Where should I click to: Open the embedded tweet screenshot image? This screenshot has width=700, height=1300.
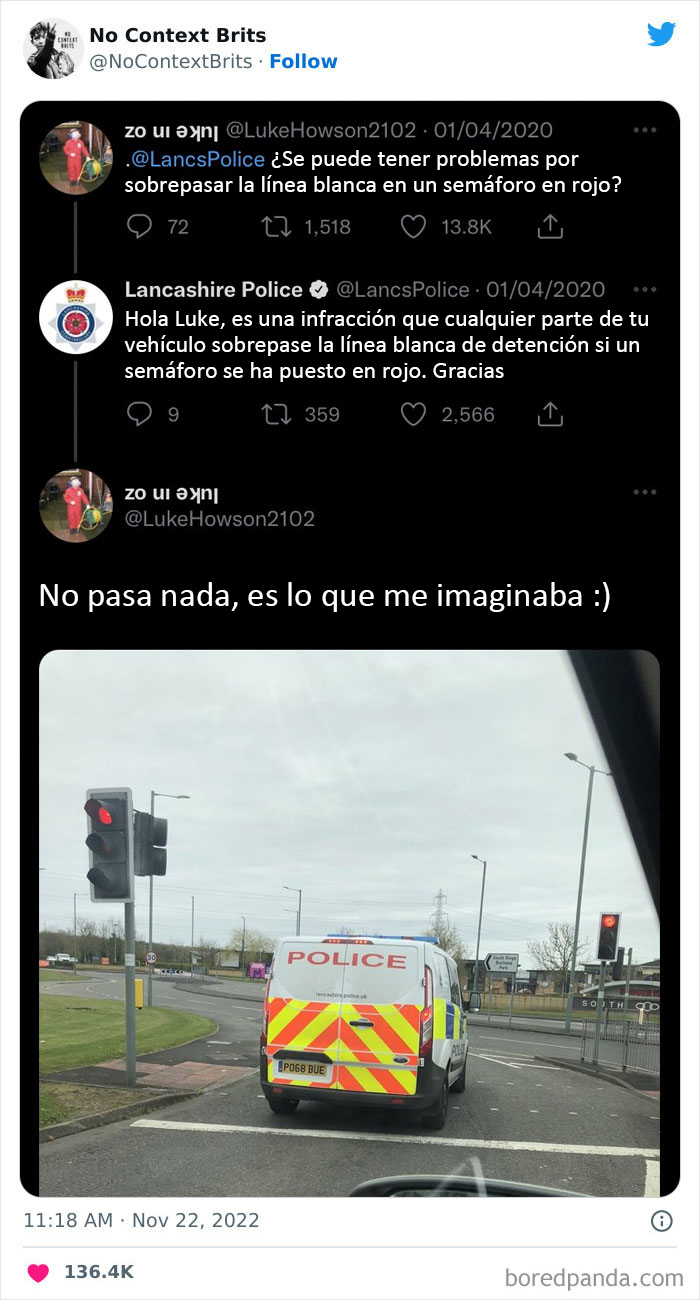[x=350, y=650]
